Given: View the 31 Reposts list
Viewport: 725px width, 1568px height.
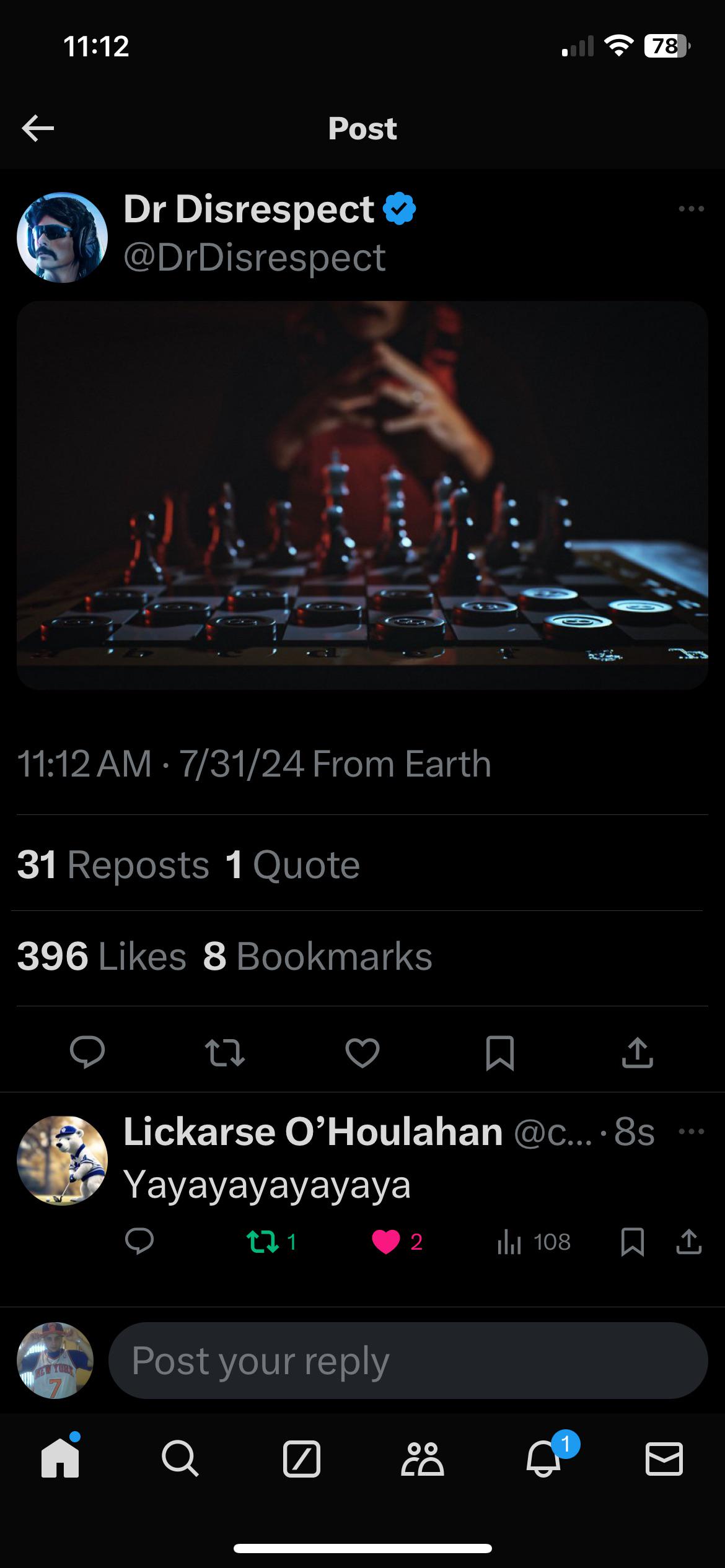Looking at the screenshot, I should [x=113, y=865].
